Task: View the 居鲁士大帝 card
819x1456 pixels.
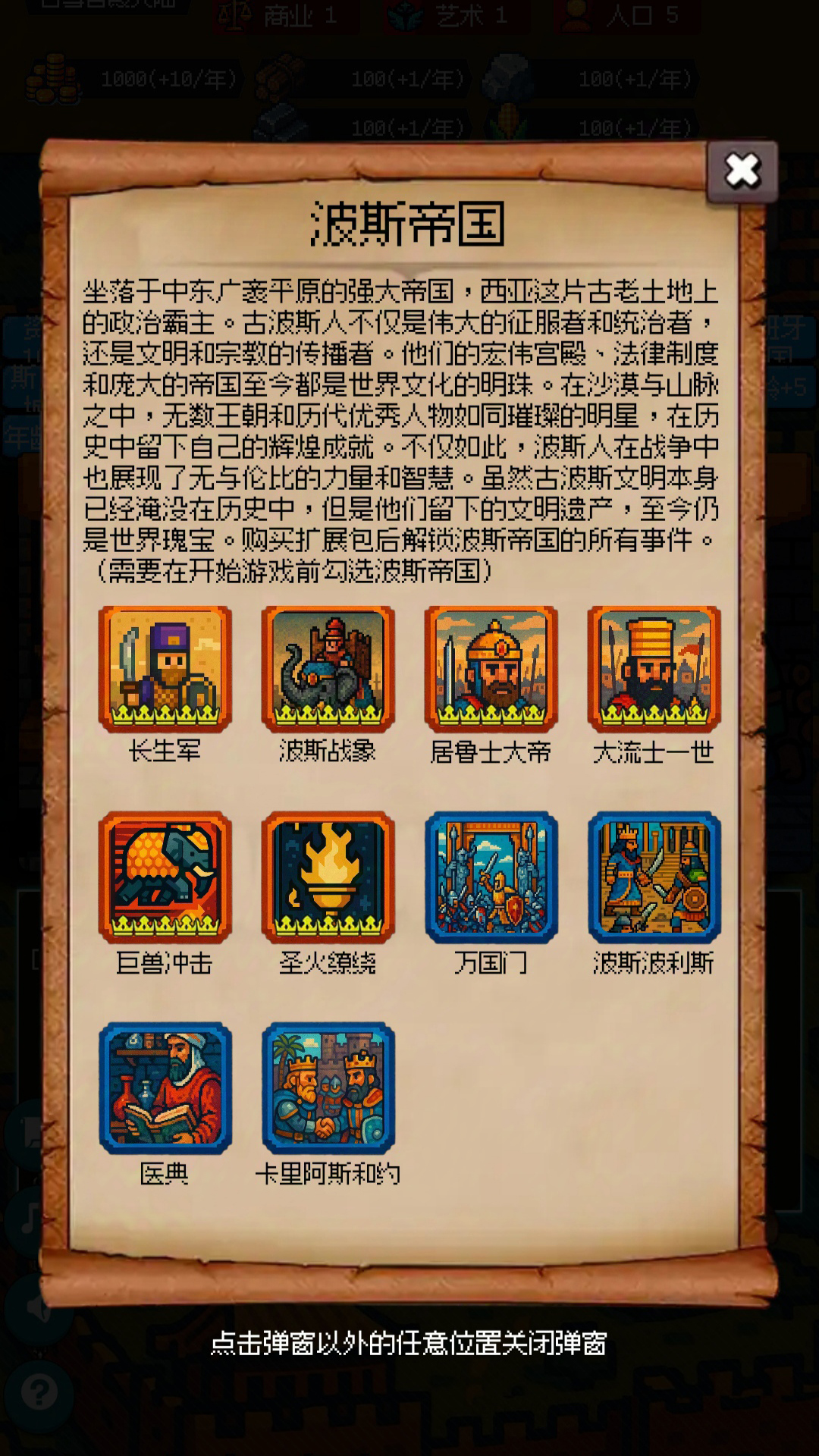Action: pos(491,669)
